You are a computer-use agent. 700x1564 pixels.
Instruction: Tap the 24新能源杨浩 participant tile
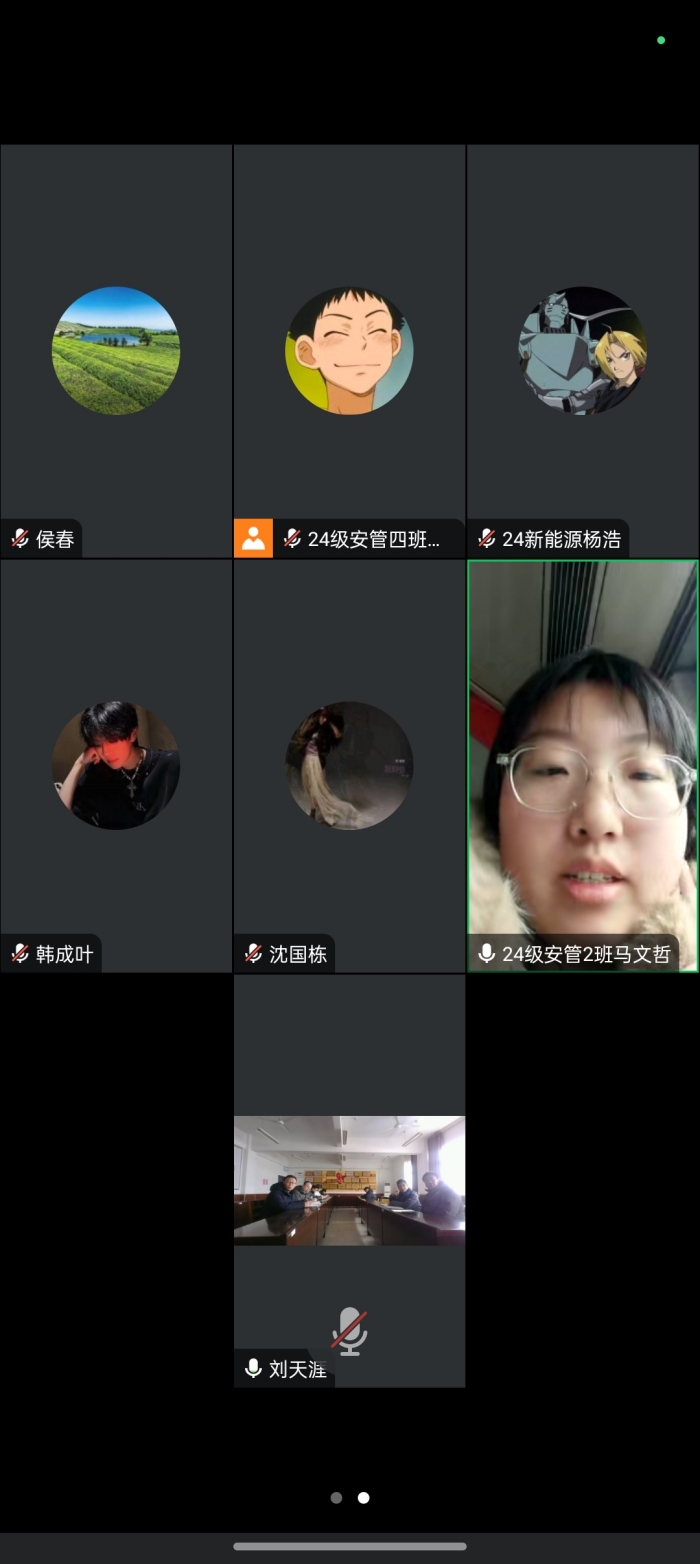[583, 351]
